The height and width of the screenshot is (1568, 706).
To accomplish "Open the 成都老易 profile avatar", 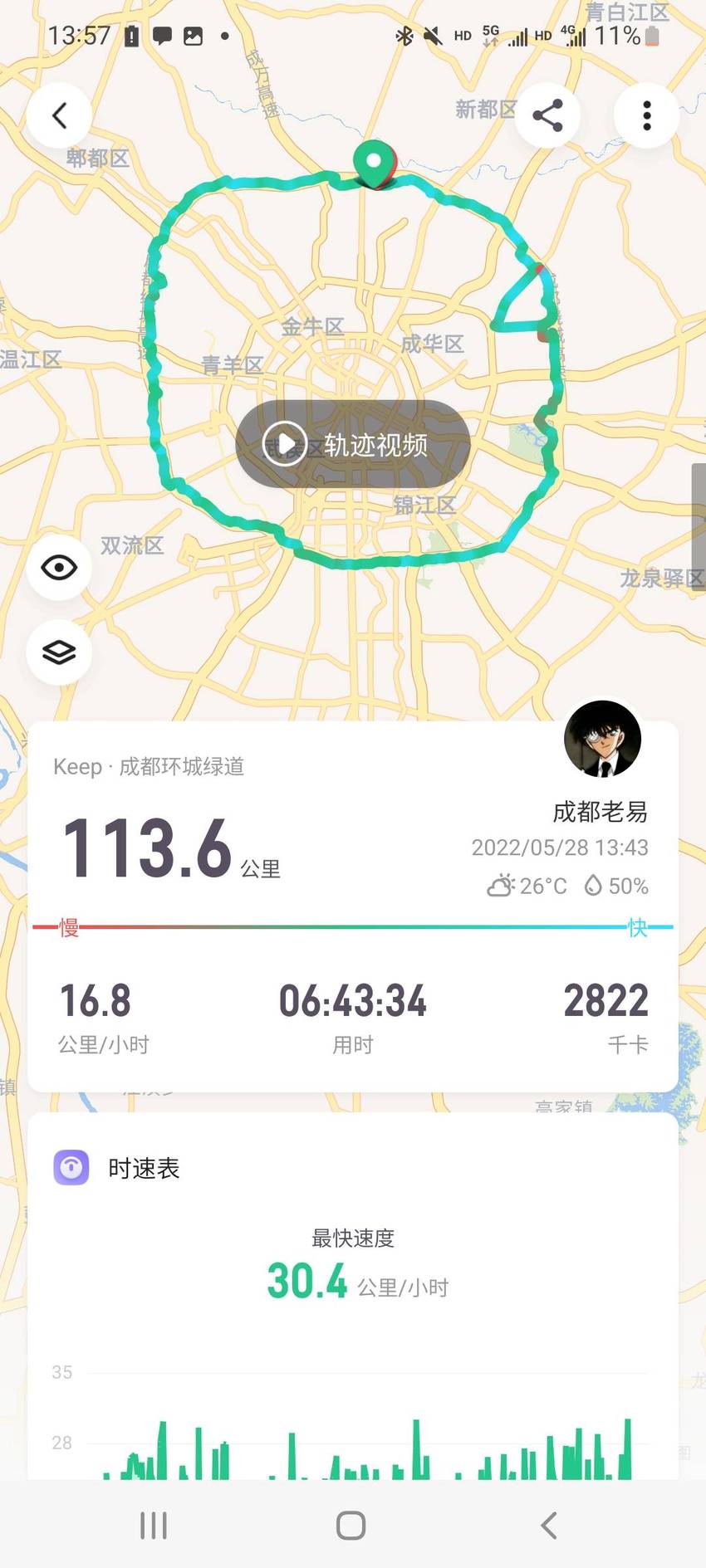I will [x=602, y=739].
